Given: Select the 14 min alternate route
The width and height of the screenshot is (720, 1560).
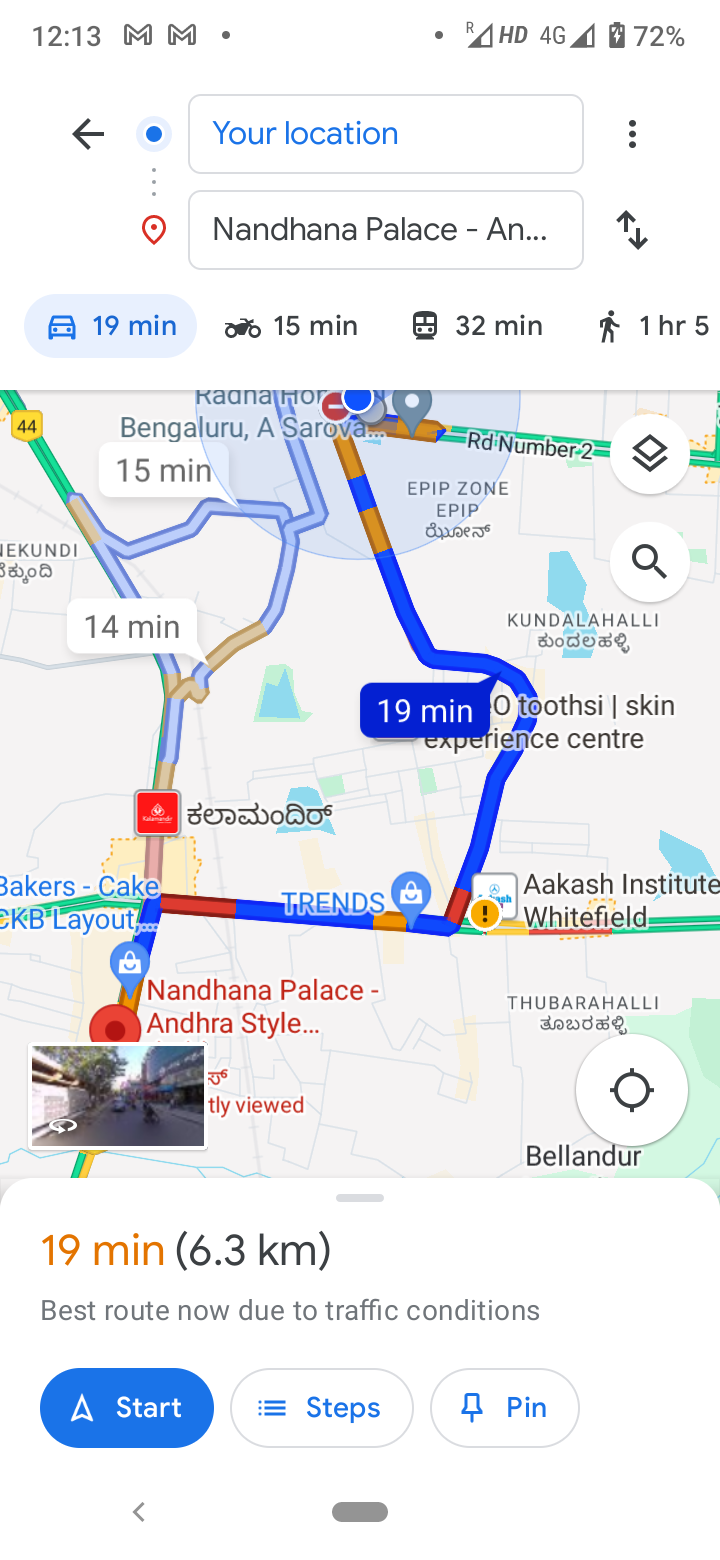Looking at the screenshot, I should tap(132, 627).
